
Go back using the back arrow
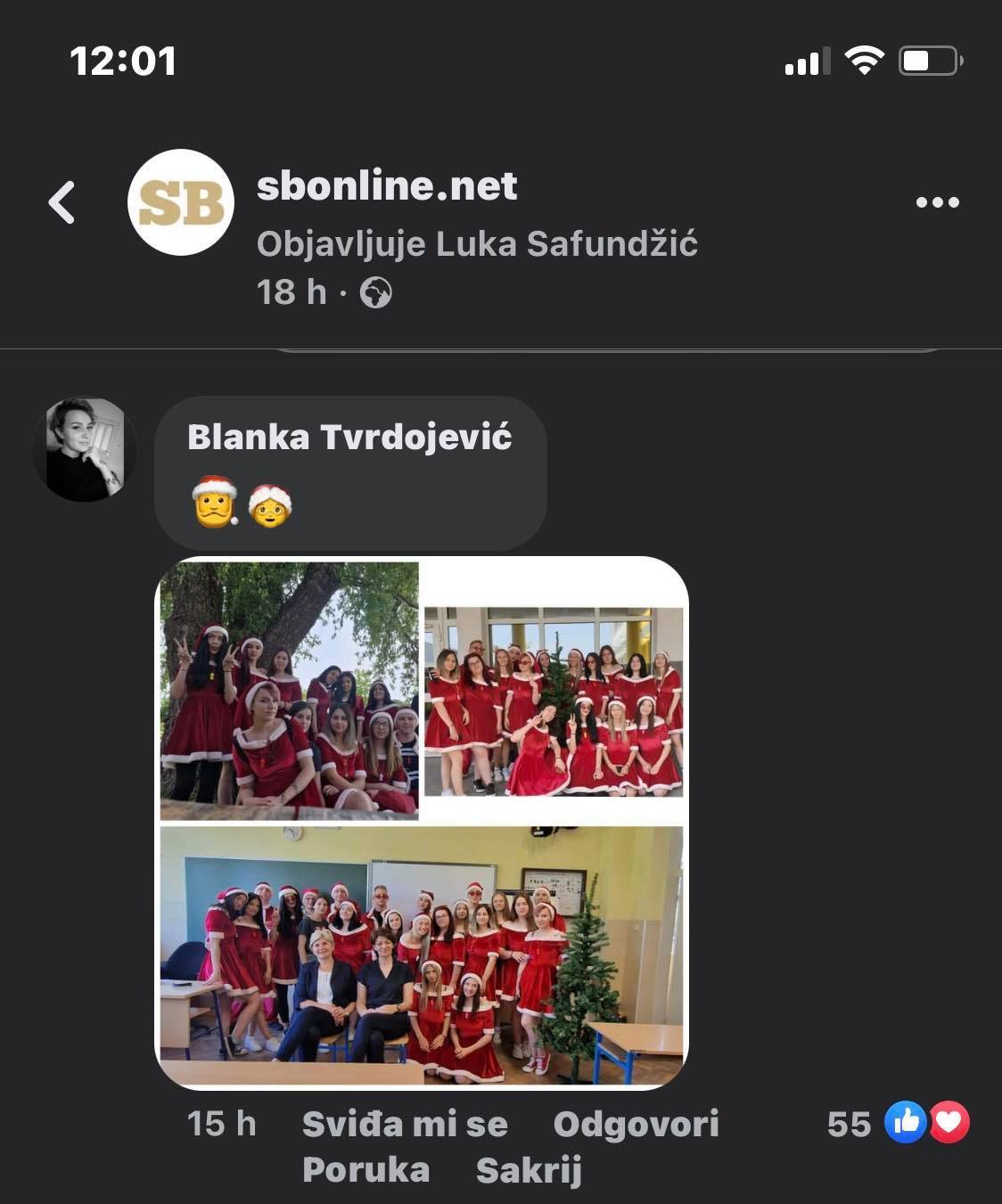point(62,202)
